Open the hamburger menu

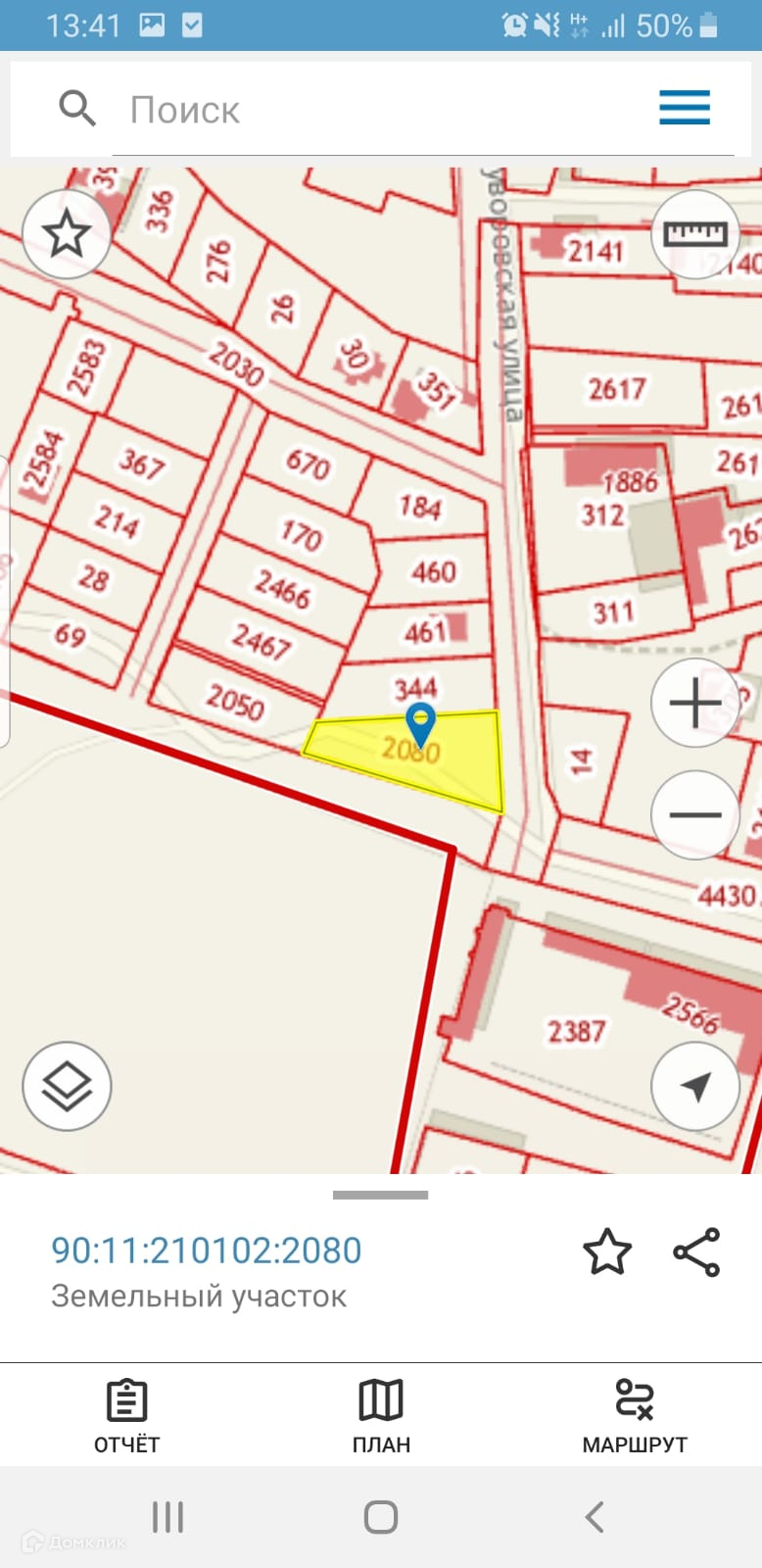tap(684, 107)
